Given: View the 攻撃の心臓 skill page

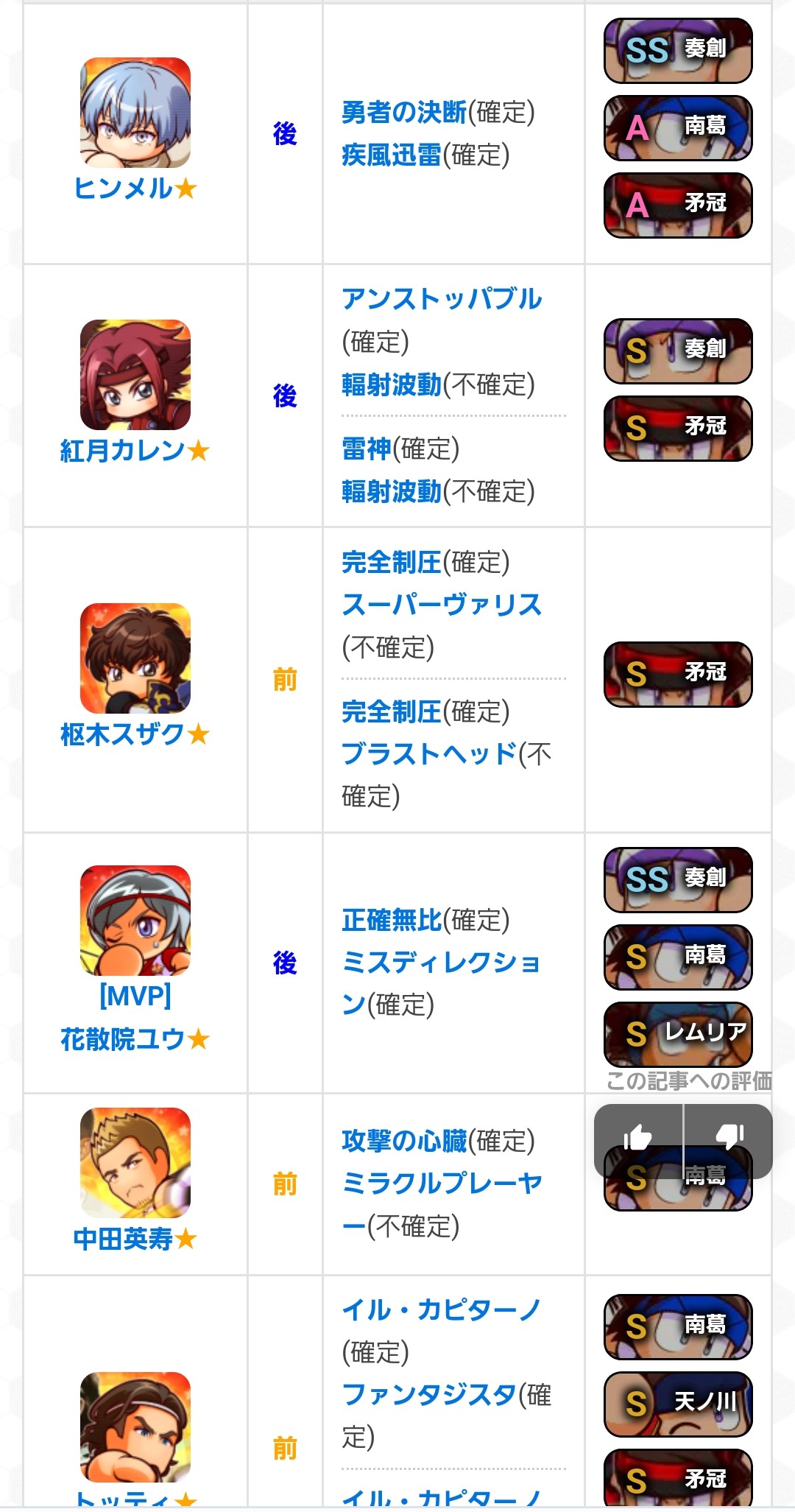Looking at the screenshot, I should click(x=404, y=1141).
